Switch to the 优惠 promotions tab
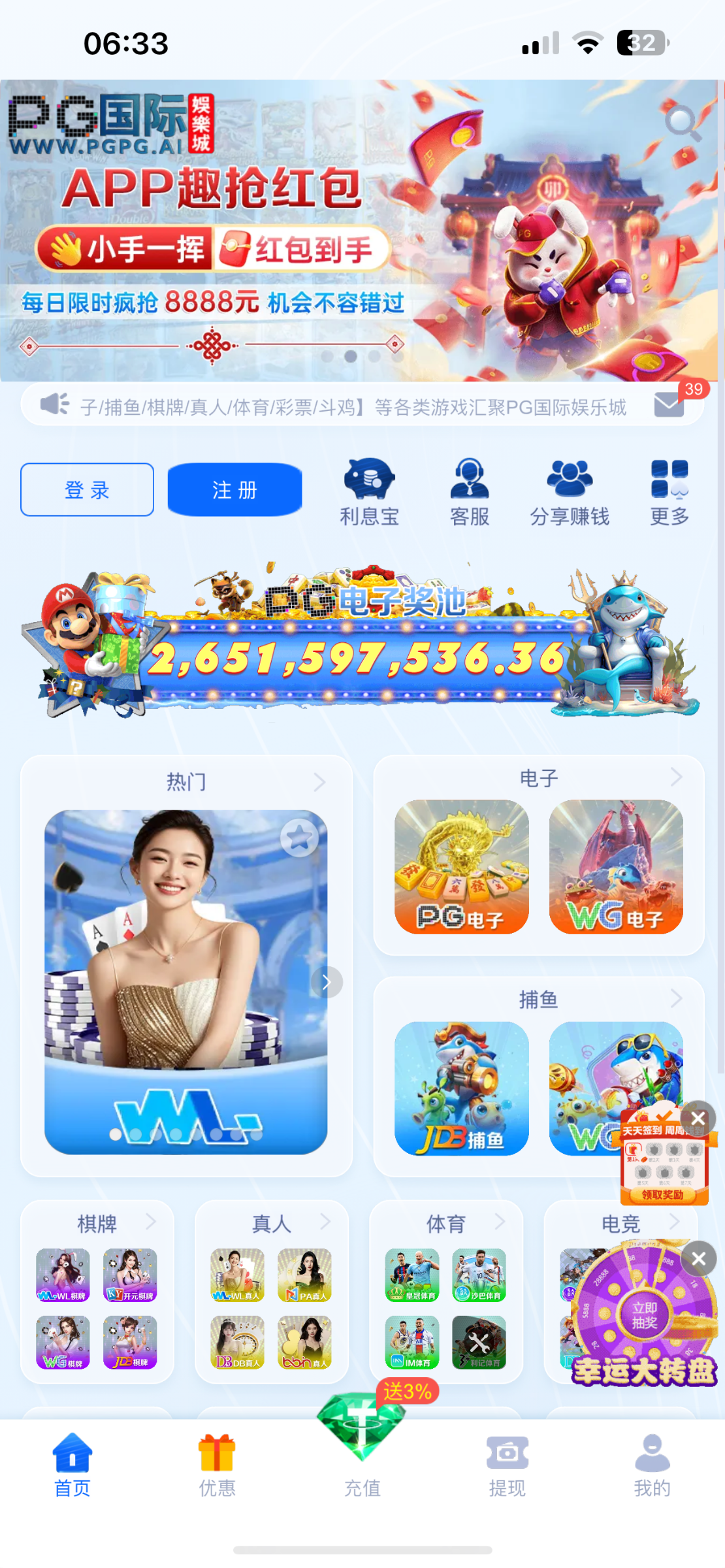The image size is (725, 1568). [217, 1465]
